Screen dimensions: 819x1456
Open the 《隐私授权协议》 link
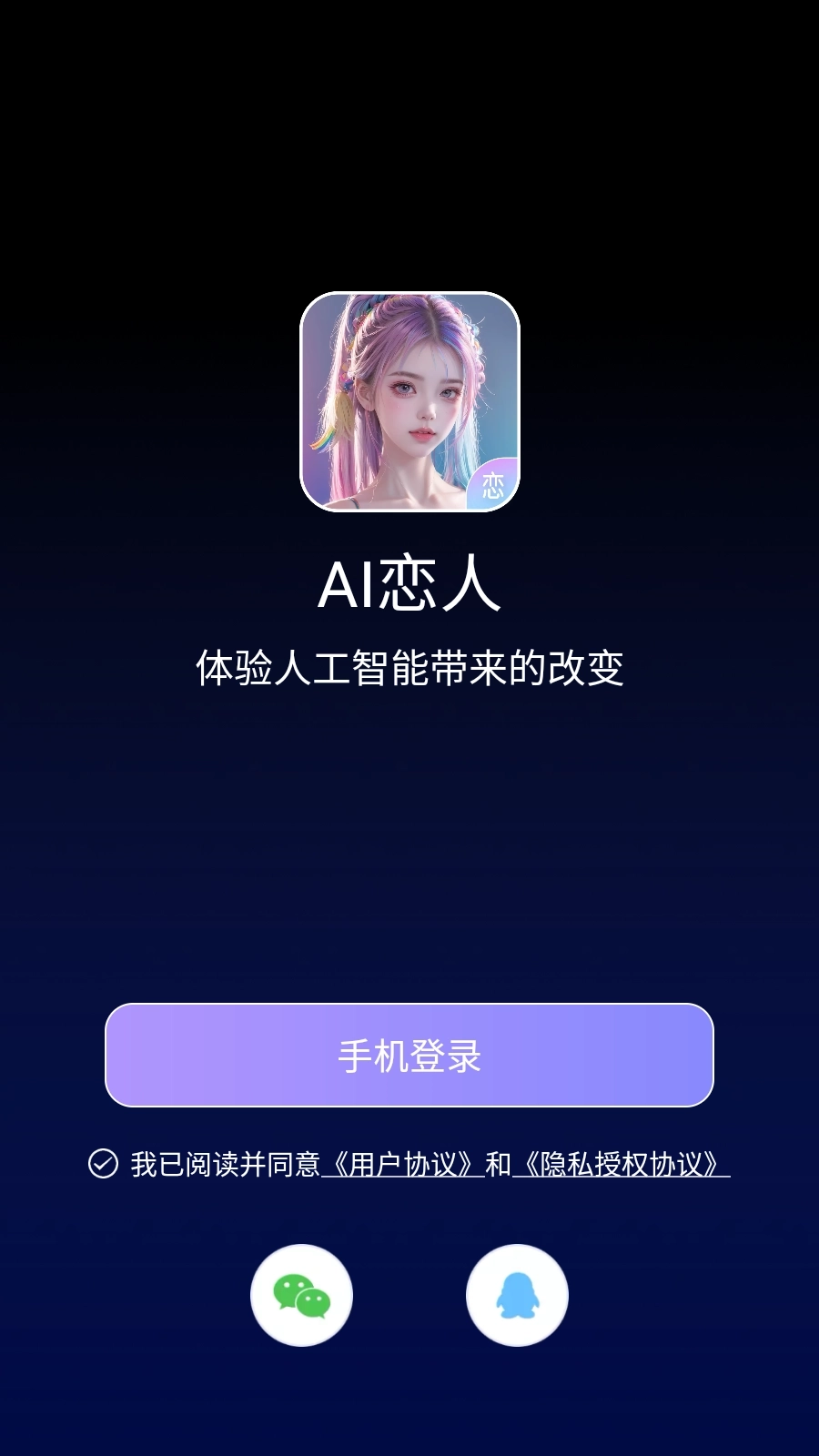coord(621,1165)
